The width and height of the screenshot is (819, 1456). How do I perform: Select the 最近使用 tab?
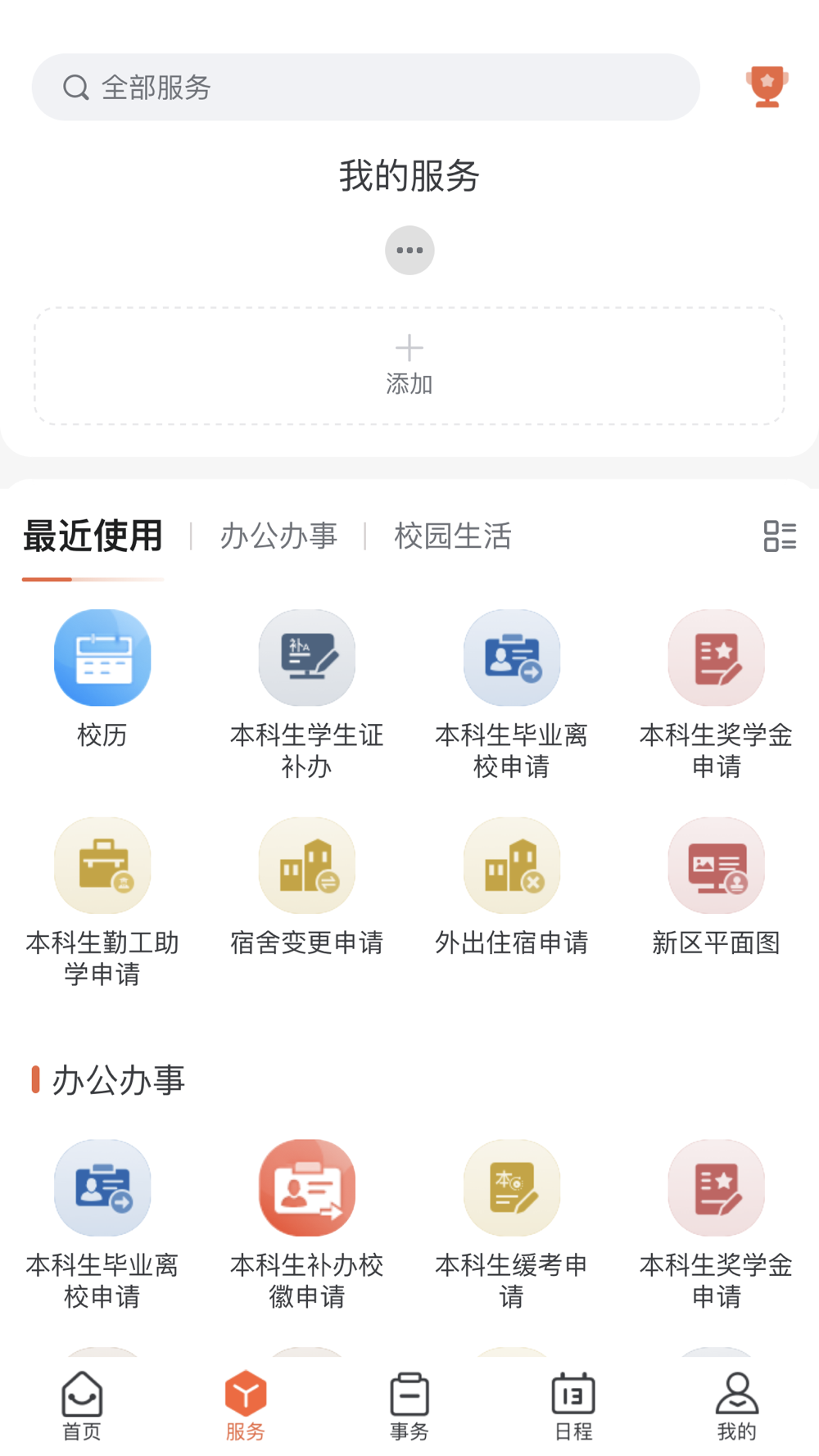pyautogui.click(x=93, y=536)
